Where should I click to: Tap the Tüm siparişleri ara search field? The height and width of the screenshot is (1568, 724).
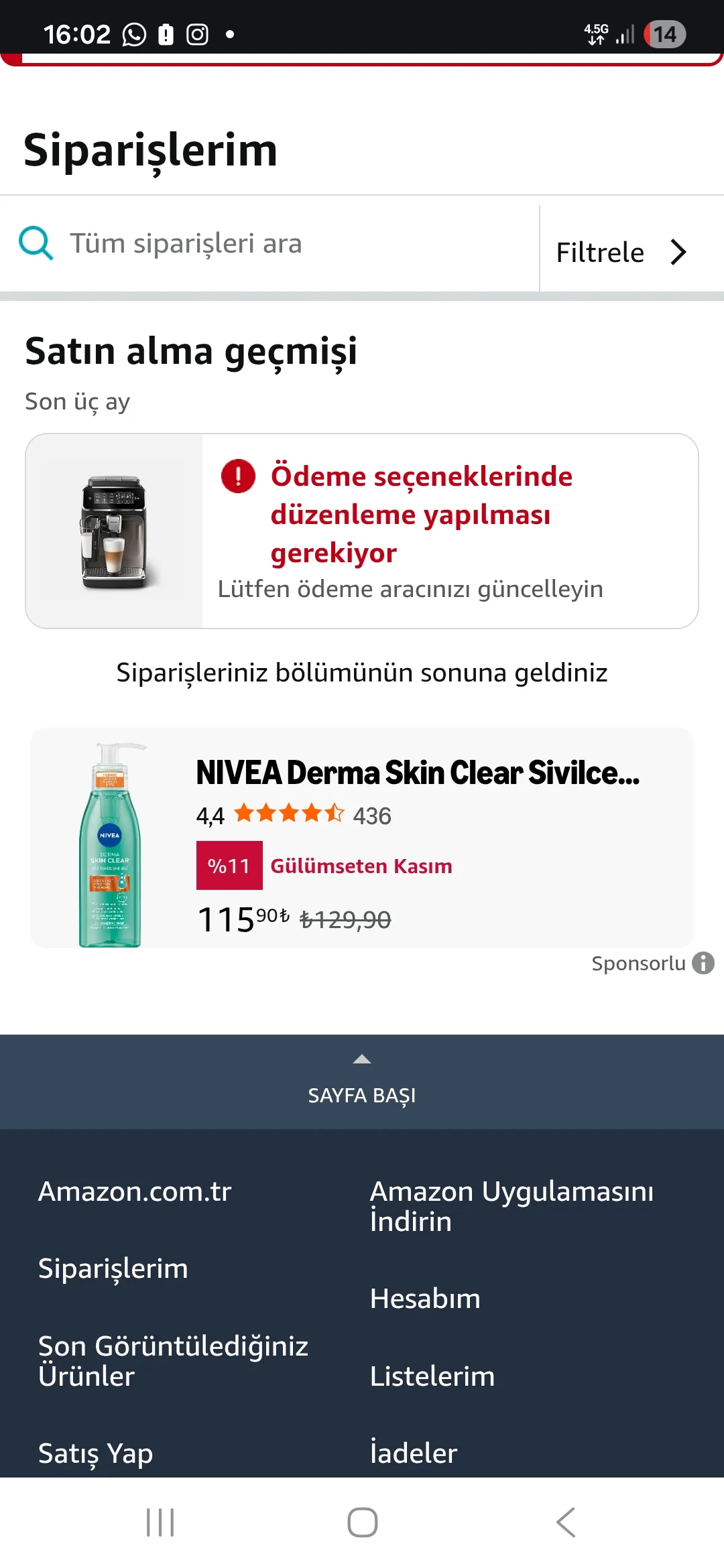(268, 244)
